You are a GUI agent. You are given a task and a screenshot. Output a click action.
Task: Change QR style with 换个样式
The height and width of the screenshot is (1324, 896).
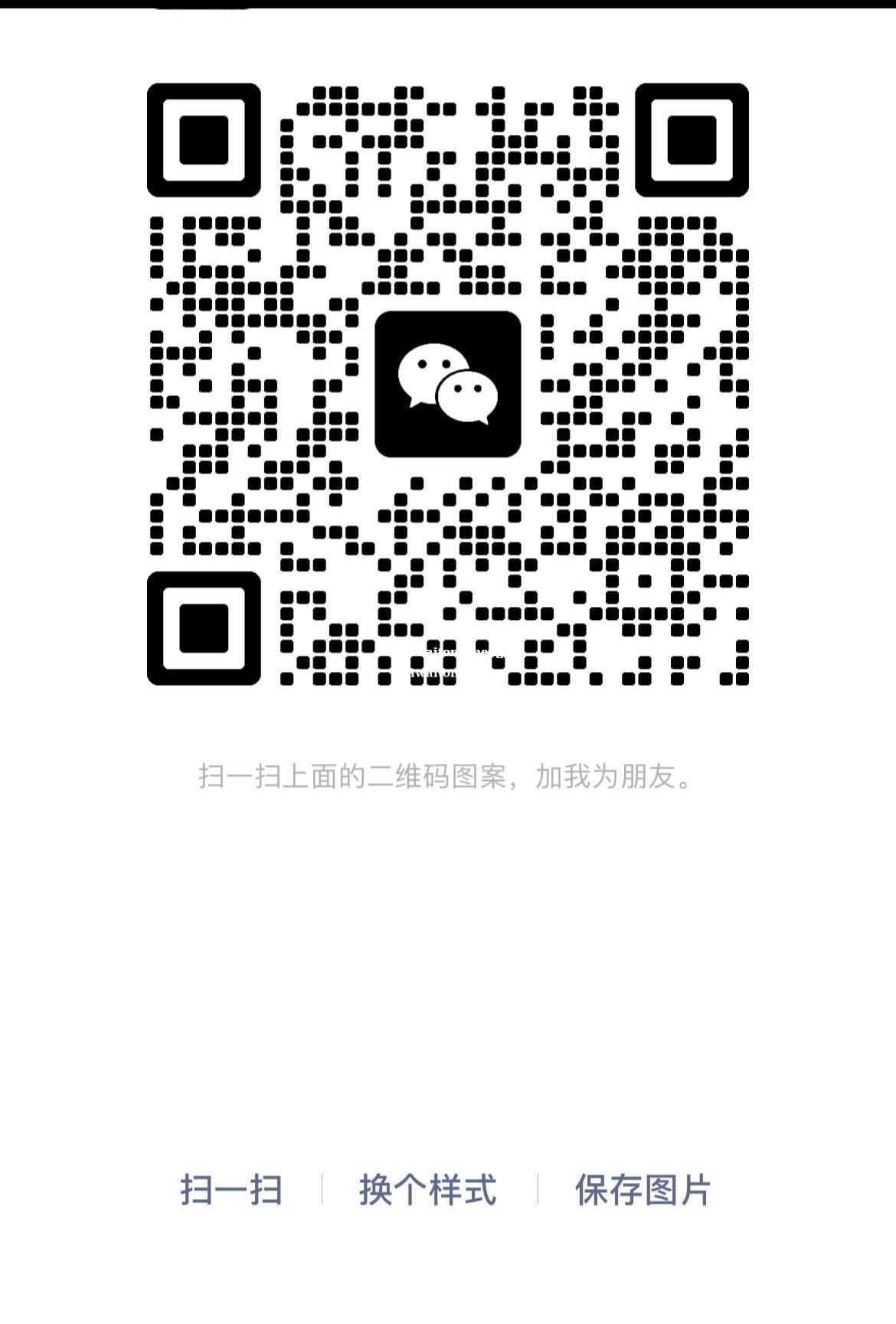(428, 1190)
